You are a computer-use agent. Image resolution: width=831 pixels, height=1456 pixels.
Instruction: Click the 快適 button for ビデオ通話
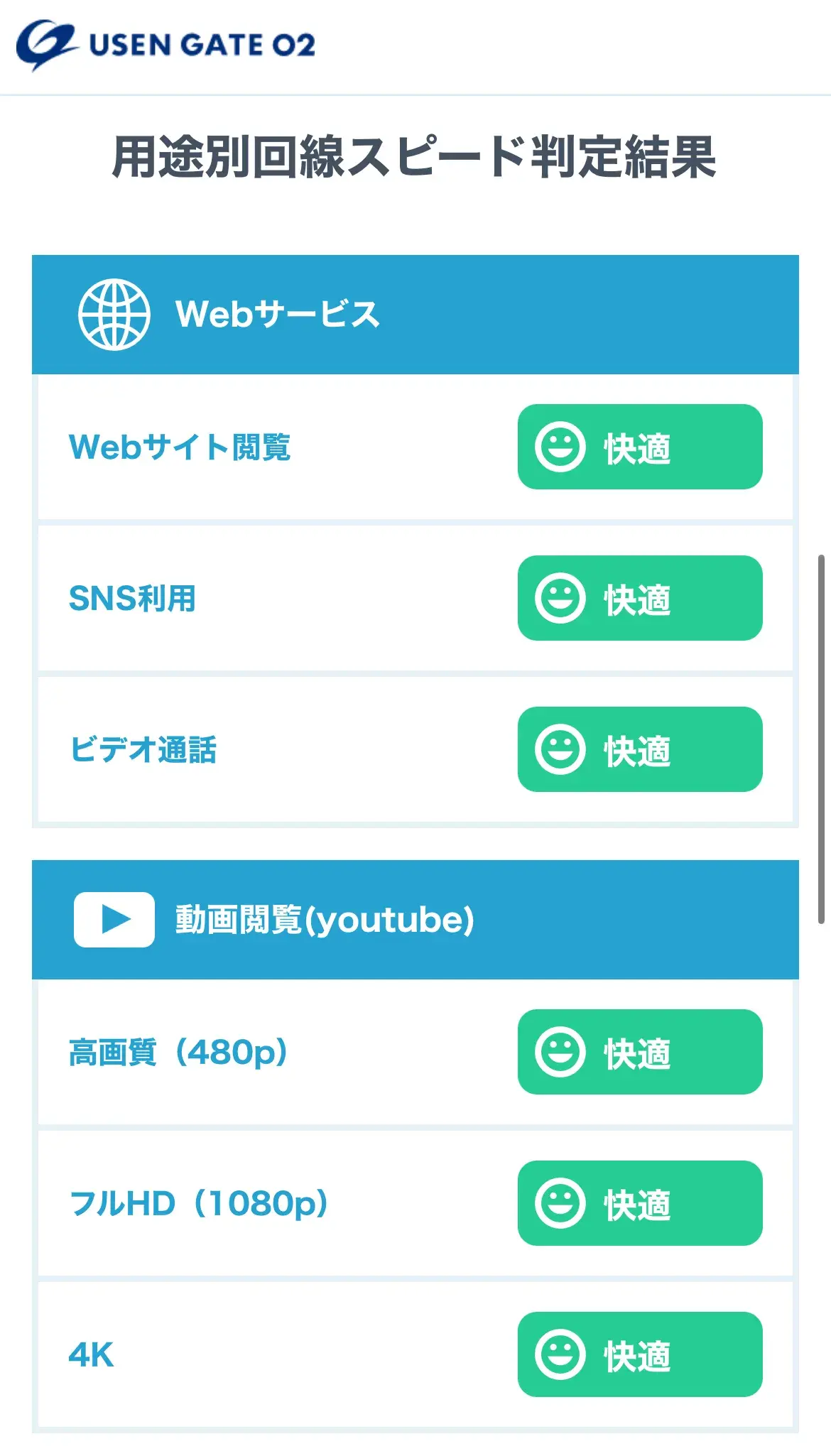639,751
